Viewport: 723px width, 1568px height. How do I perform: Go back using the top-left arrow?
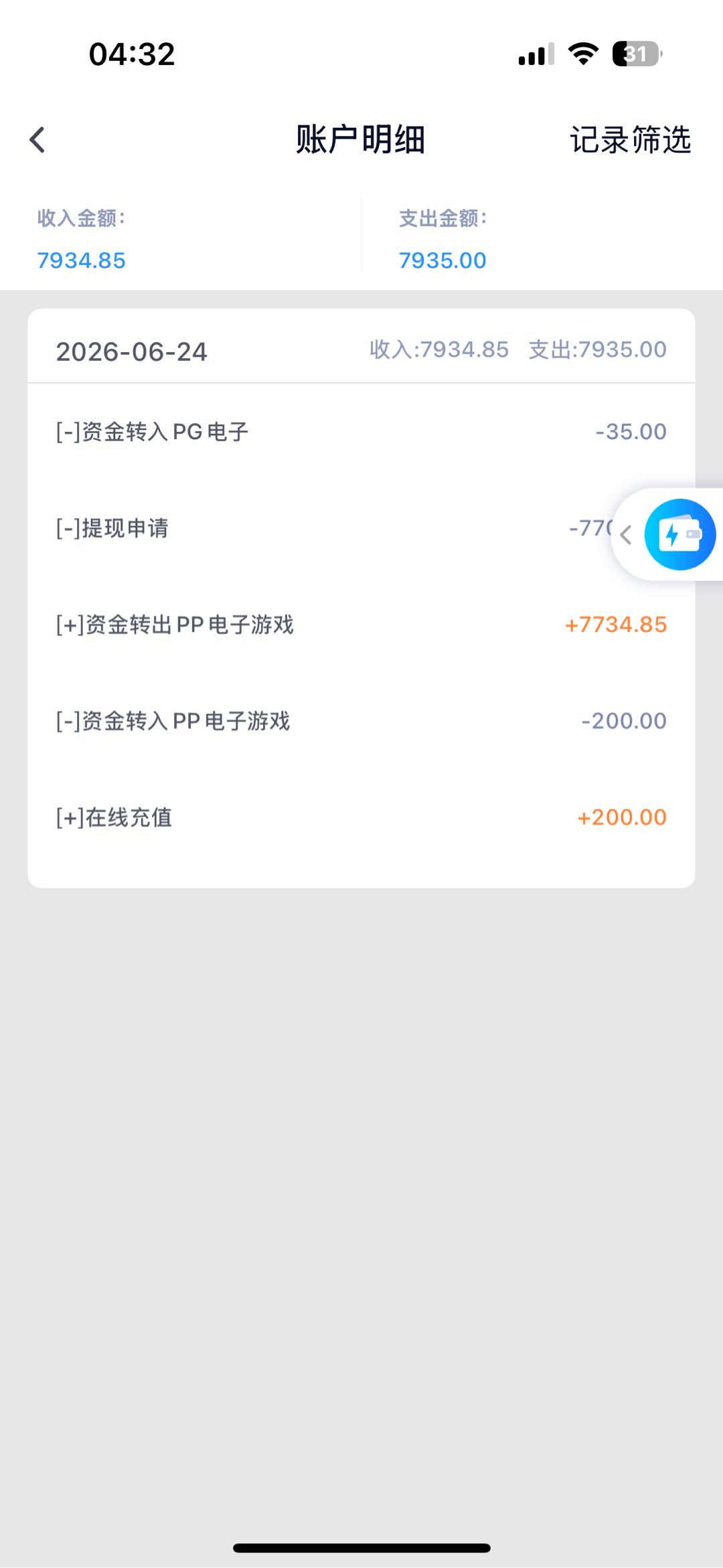(x=37, y=140)
